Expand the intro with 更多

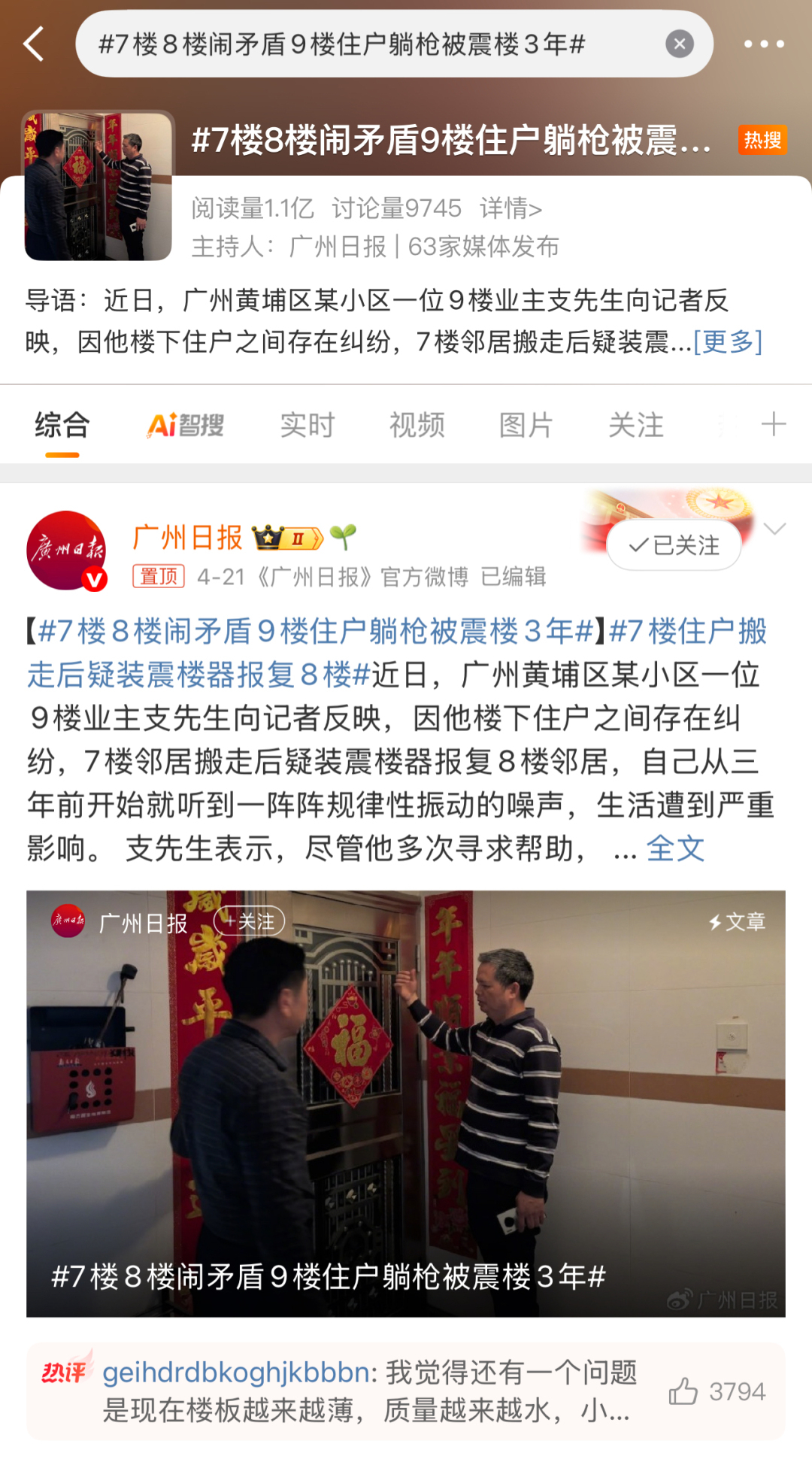pyautogui.click(x=727, y=342)
